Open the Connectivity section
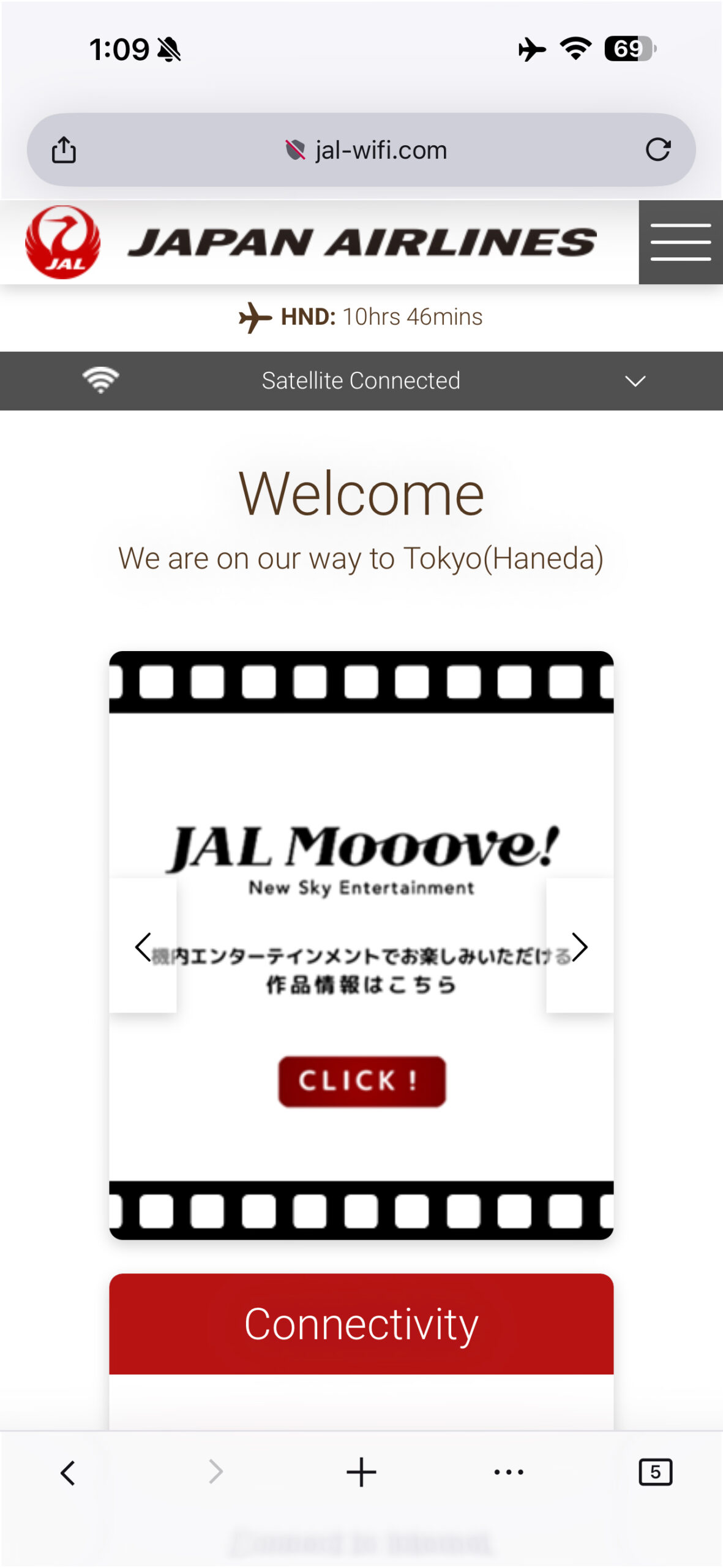 tap(361, 1324)
